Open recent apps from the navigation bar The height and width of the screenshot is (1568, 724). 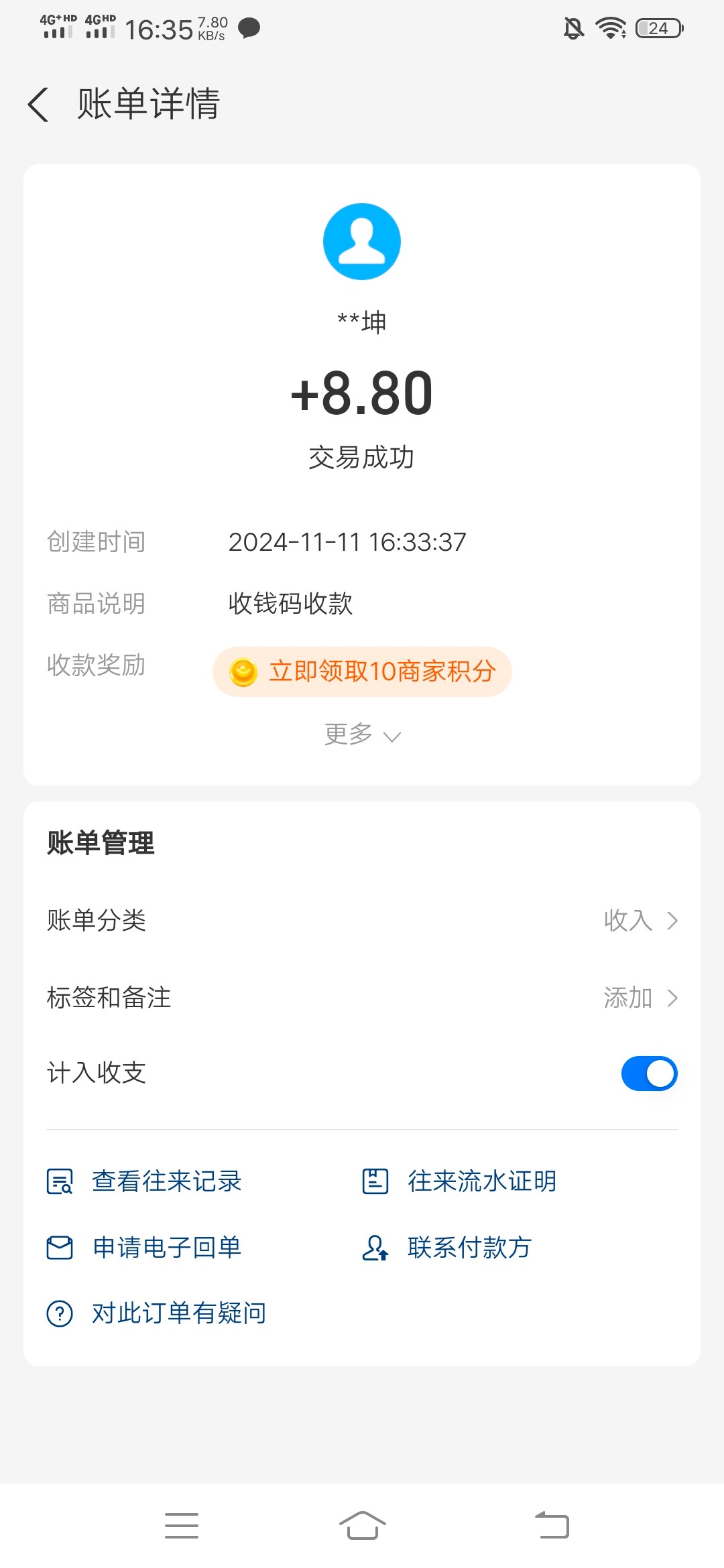click(182, 1526)
